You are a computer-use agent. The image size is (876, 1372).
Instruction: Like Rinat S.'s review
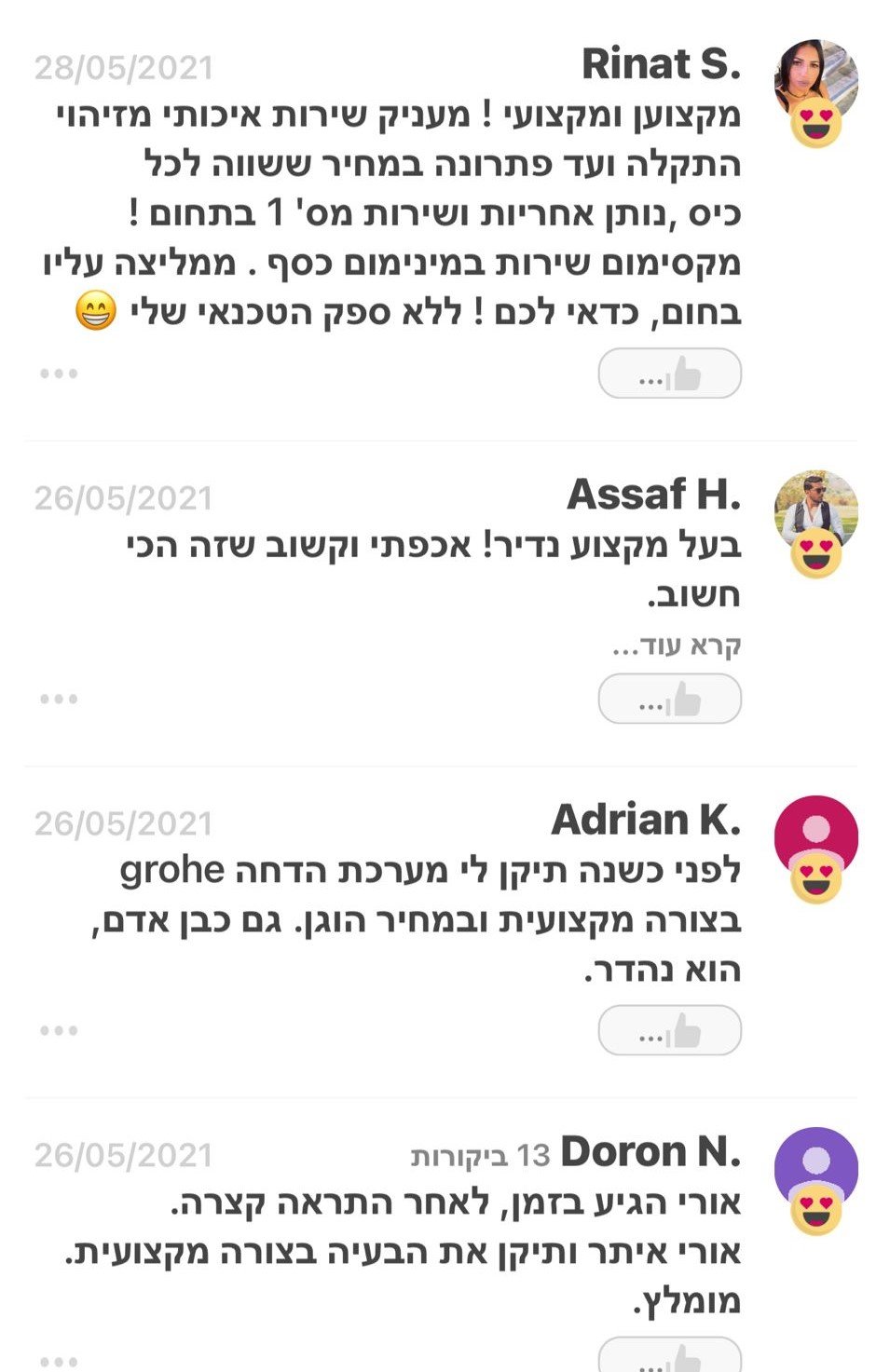click(x=669, y=374)
